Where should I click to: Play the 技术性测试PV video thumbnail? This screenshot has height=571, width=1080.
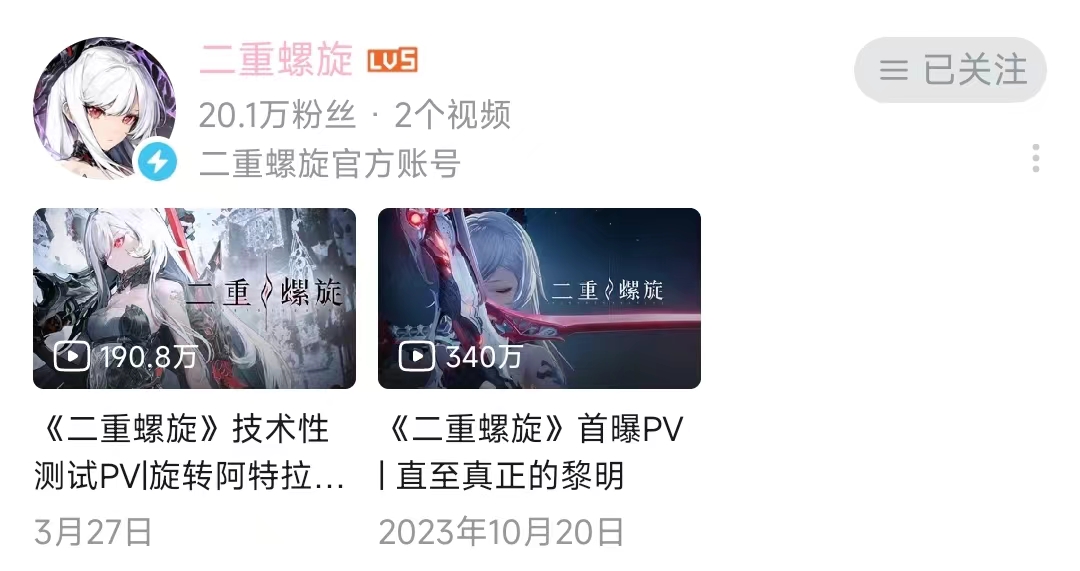tap(194, 298)
